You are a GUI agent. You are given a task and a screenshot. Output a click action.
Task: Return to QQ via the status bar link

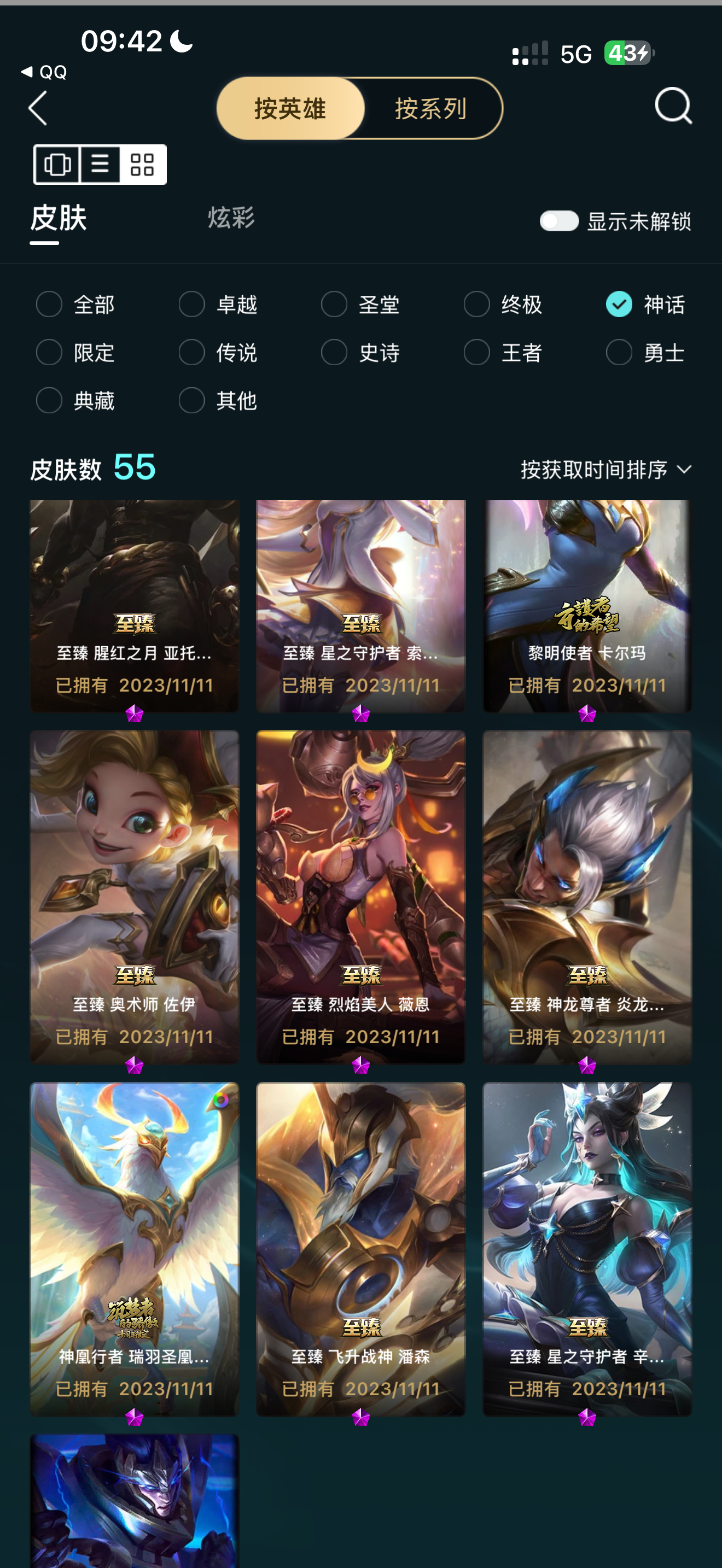tap(44, 72)
